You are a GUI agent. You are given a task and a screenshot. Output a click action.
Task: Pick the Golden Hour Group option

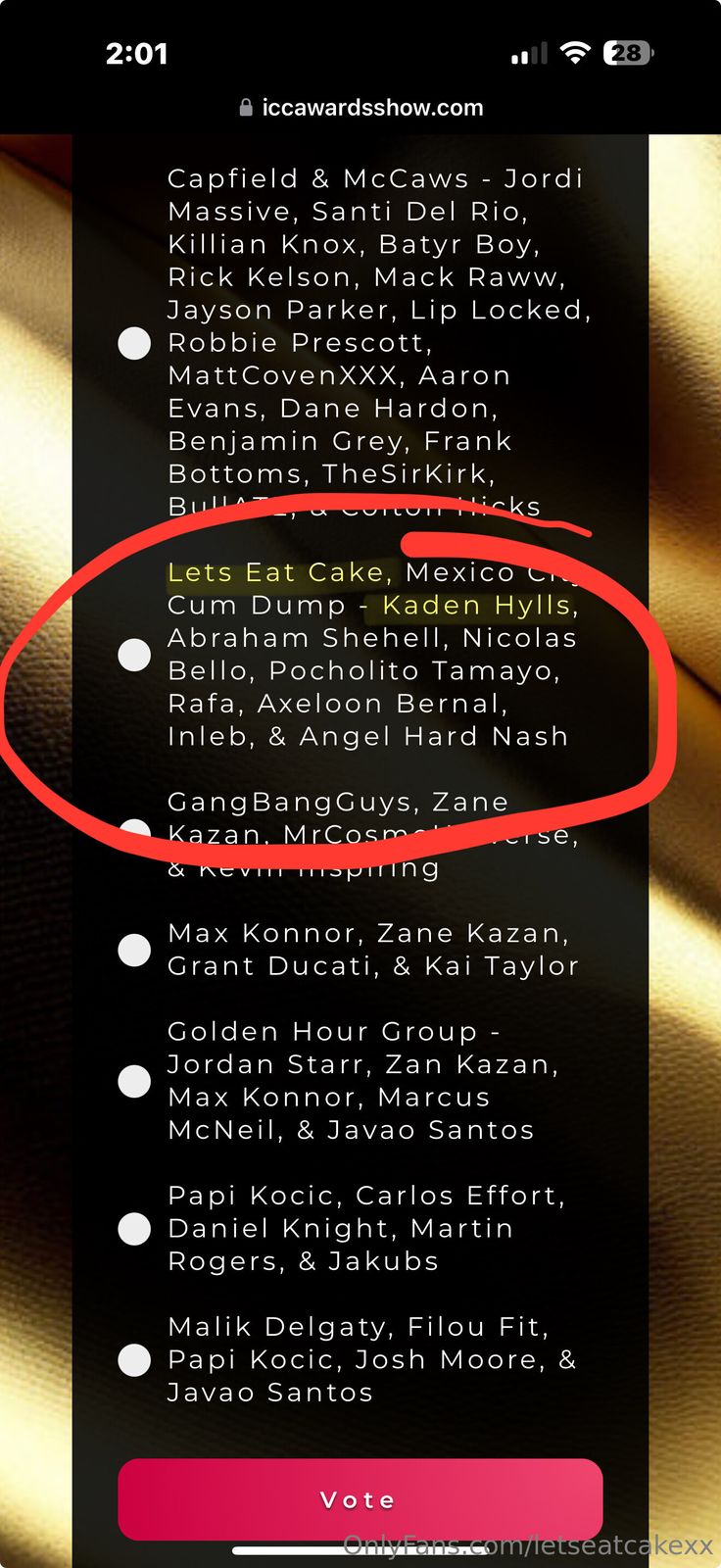134,1081
